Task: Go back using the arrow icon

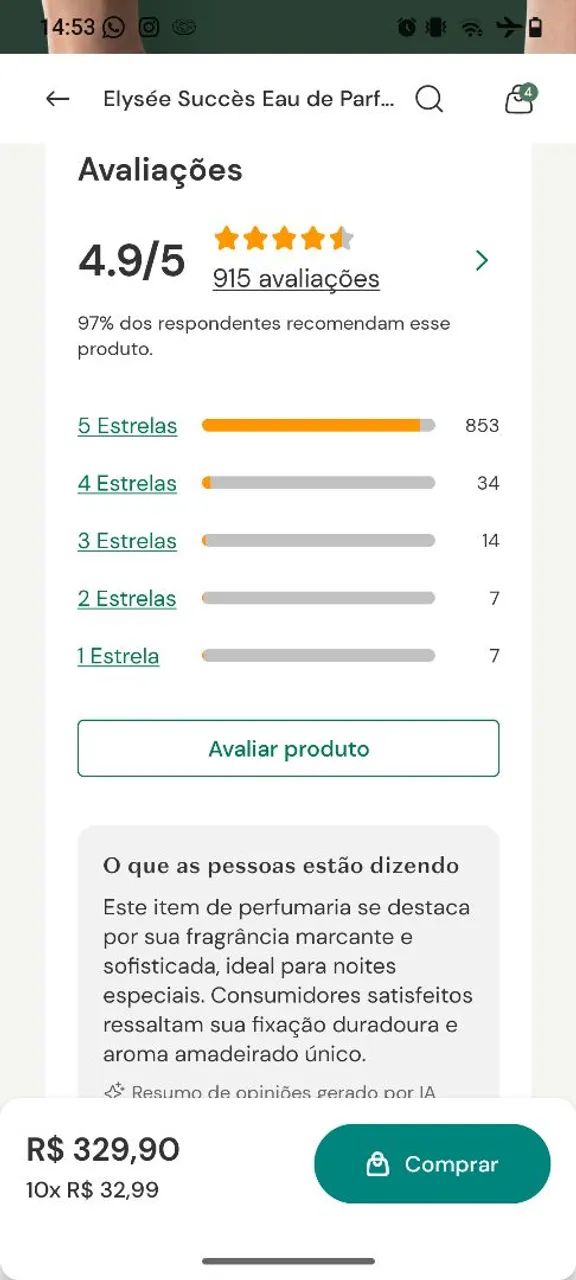Action: point(58,98)
